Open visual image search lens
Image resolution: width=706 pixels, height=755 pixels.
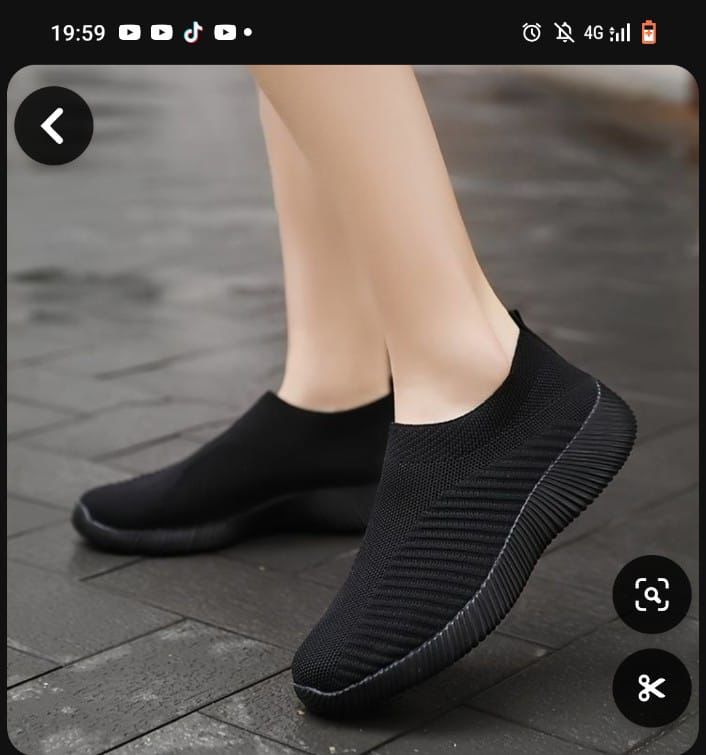(x=651, y=595)
